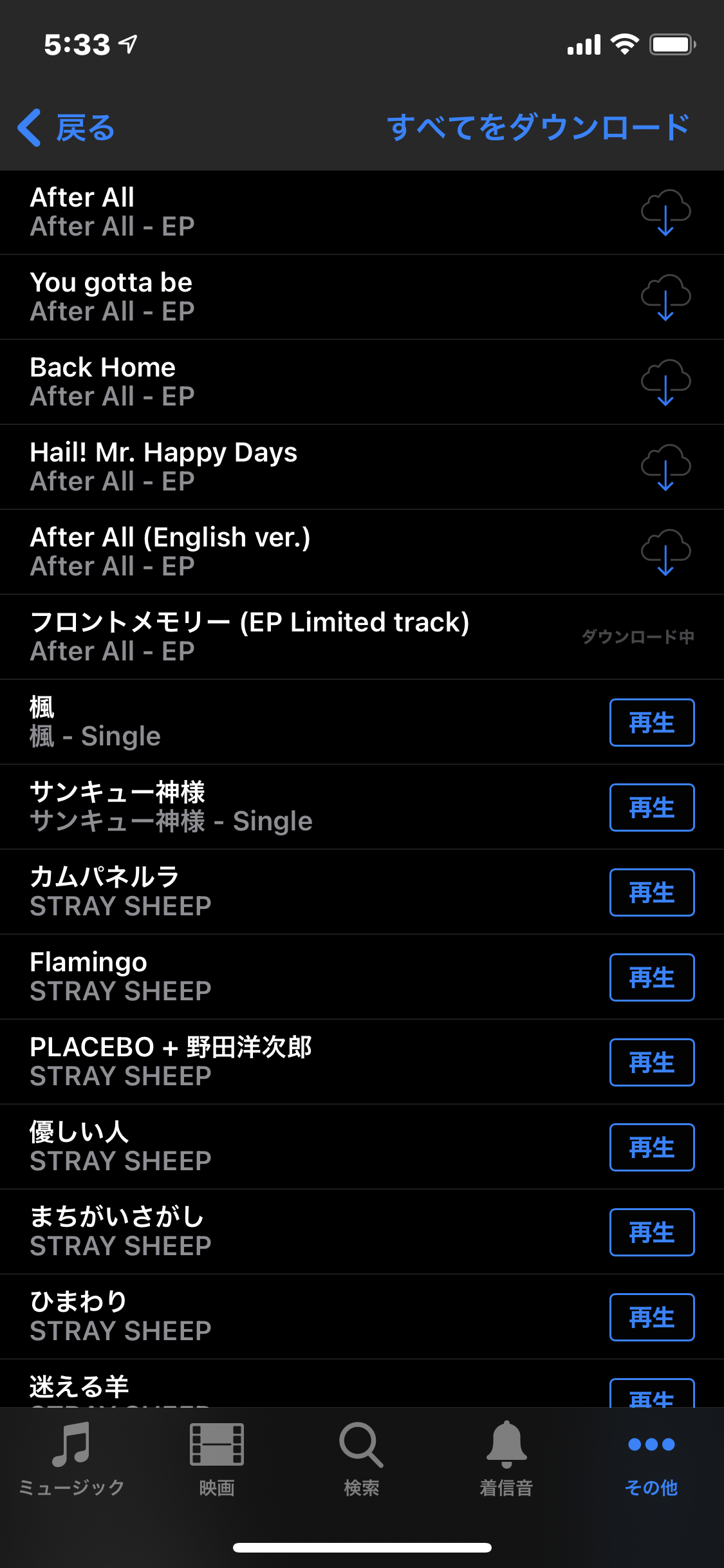The width and height of the screenshot is (724, 1568).
Task: Select the その他 tab
Action: 651,1459
